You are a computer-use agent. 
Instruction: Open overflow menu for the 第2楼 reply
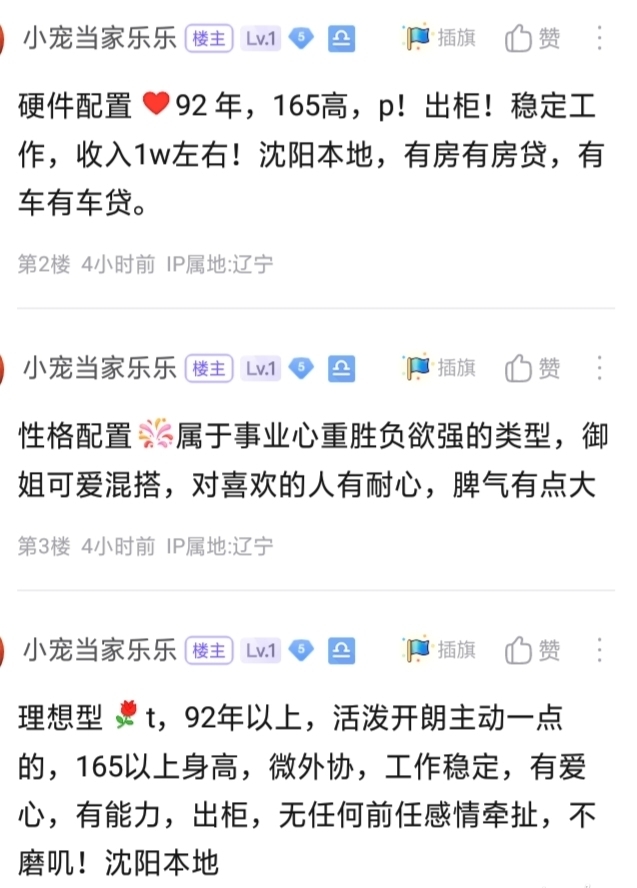[600, 38]
